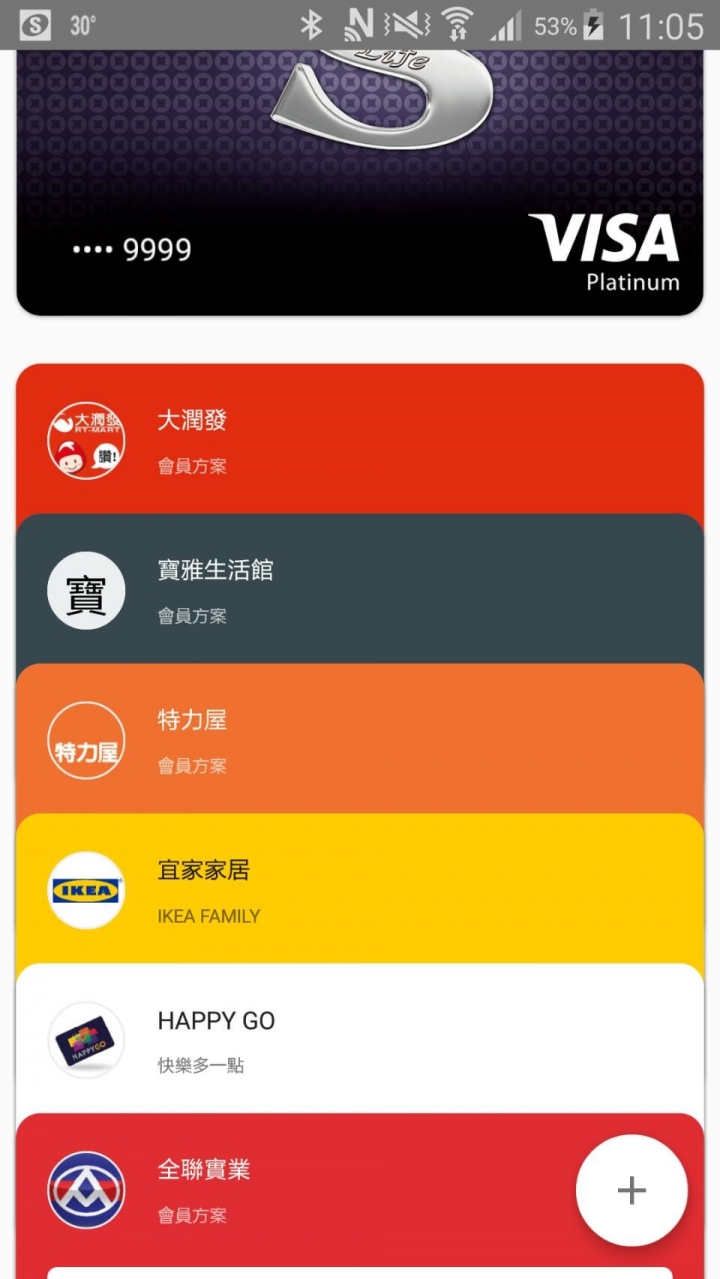This screenshot has height=1279, width=720.
Task: Select the 寶雅生活館 loyalty card
Action: [360, 589]
